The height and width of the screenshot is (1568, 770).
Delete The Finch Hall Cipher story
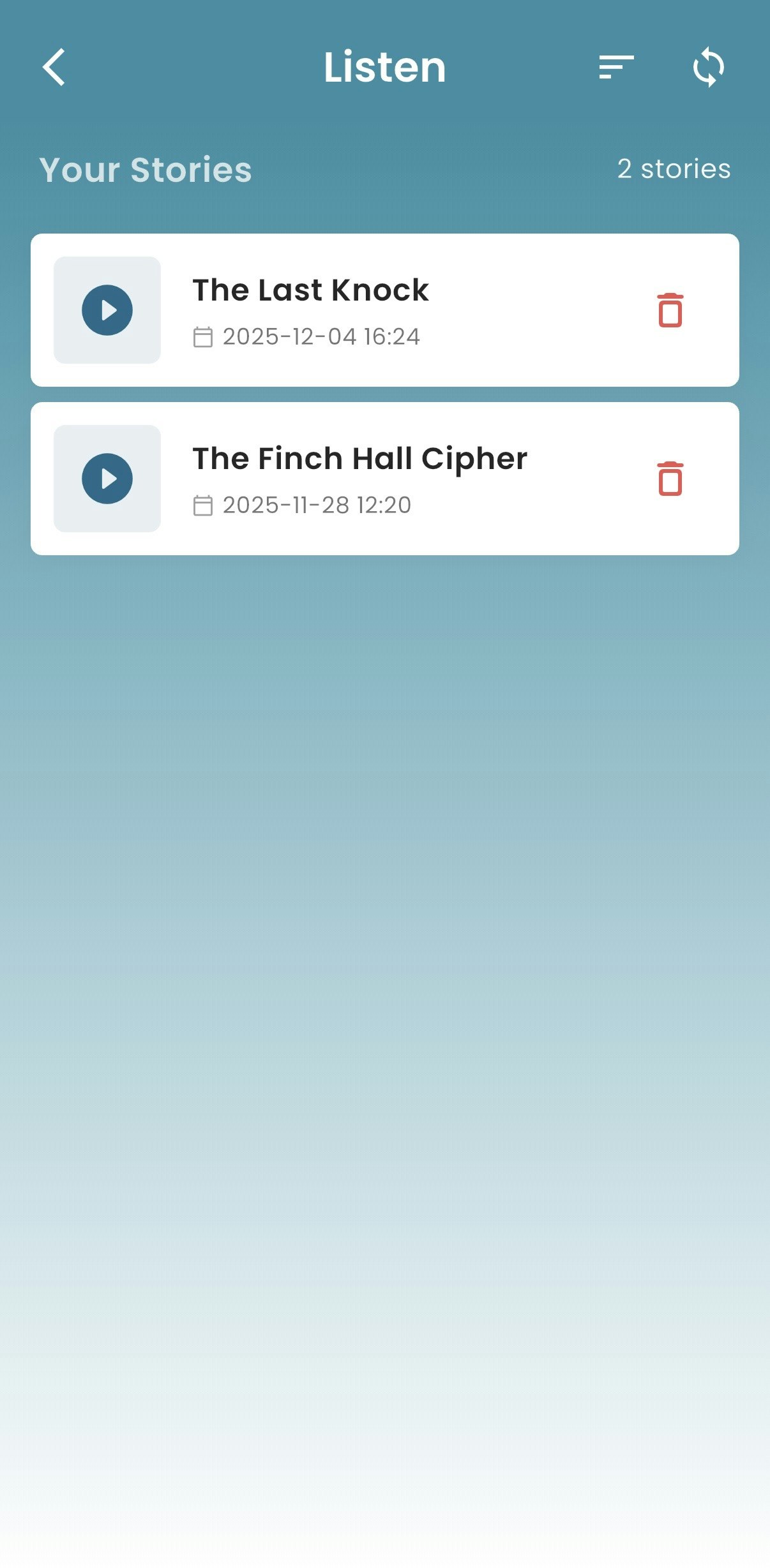(x=670, y=479)
